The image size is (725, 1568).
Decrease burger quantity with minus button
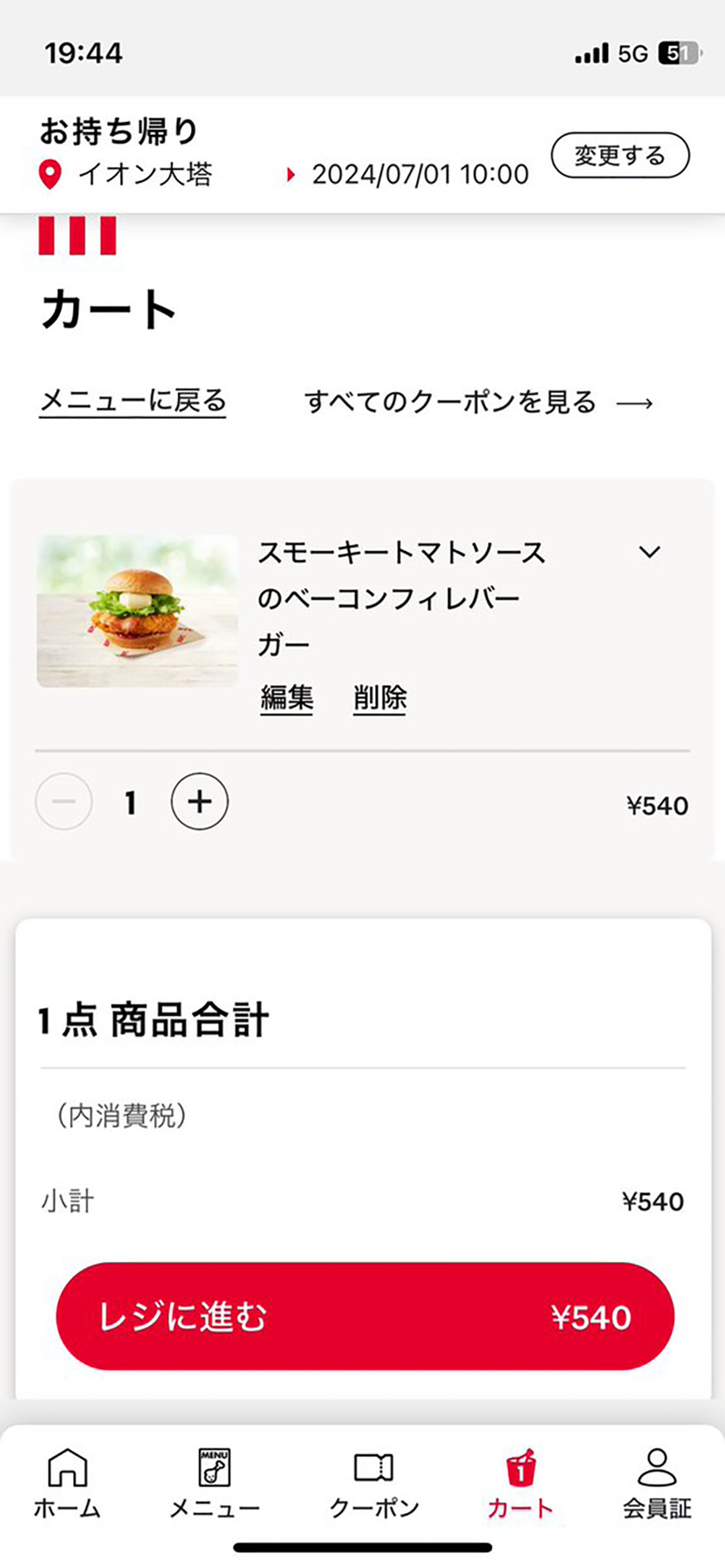(64, 801)
